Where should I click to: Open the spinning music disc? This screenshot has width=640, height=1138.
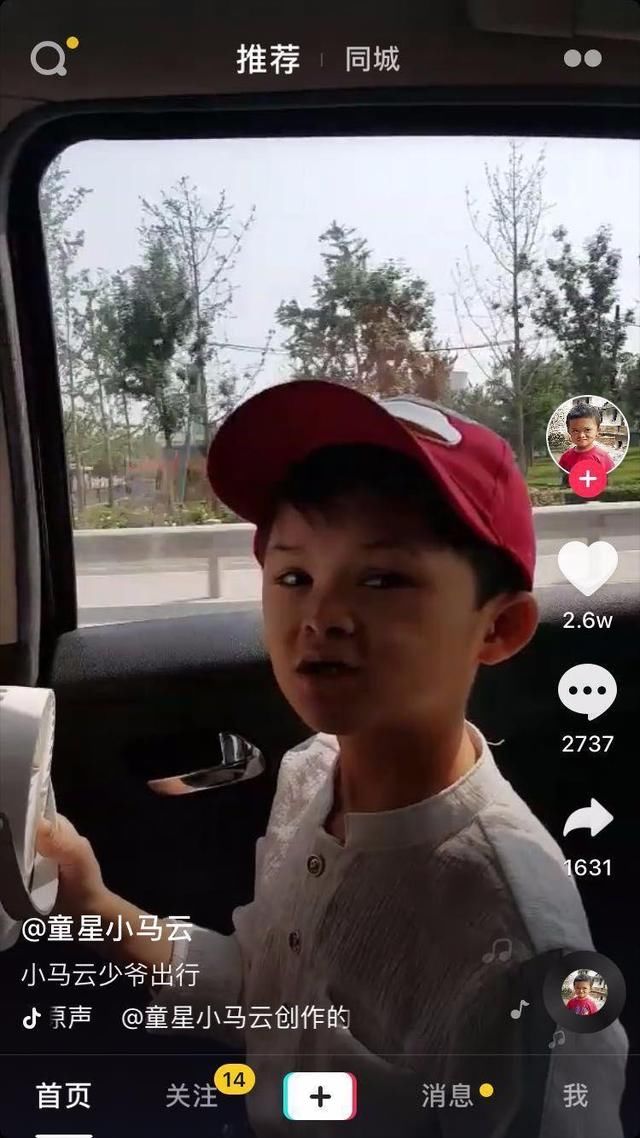tap(583, 991)
